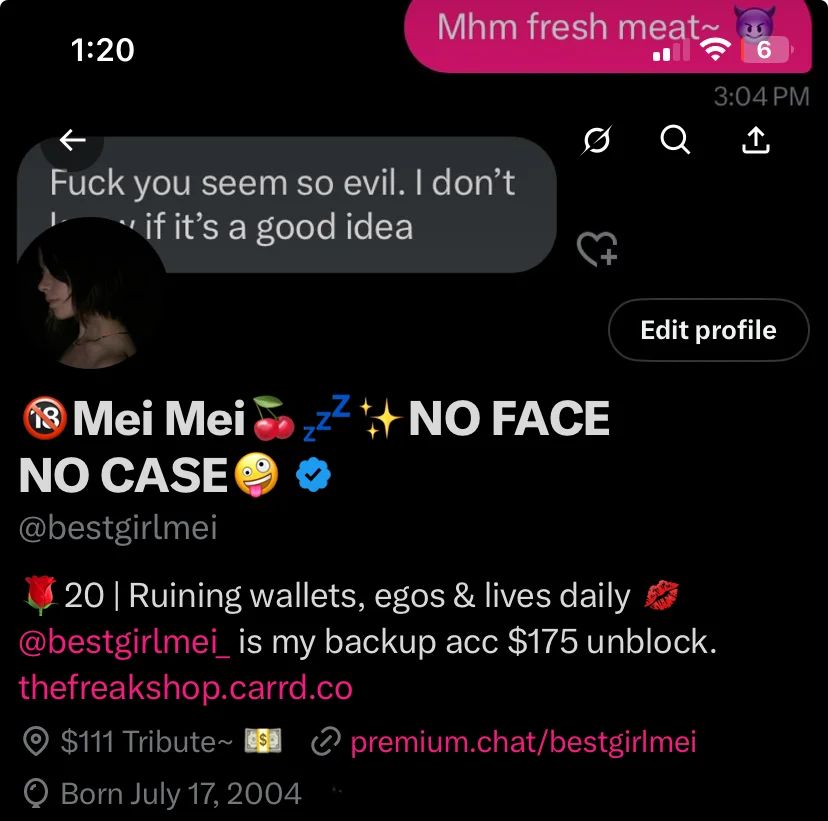Screen dimensions: 828x821
Task: Open the Grok slashed-circle icon
Action: (x=597, y=142)
